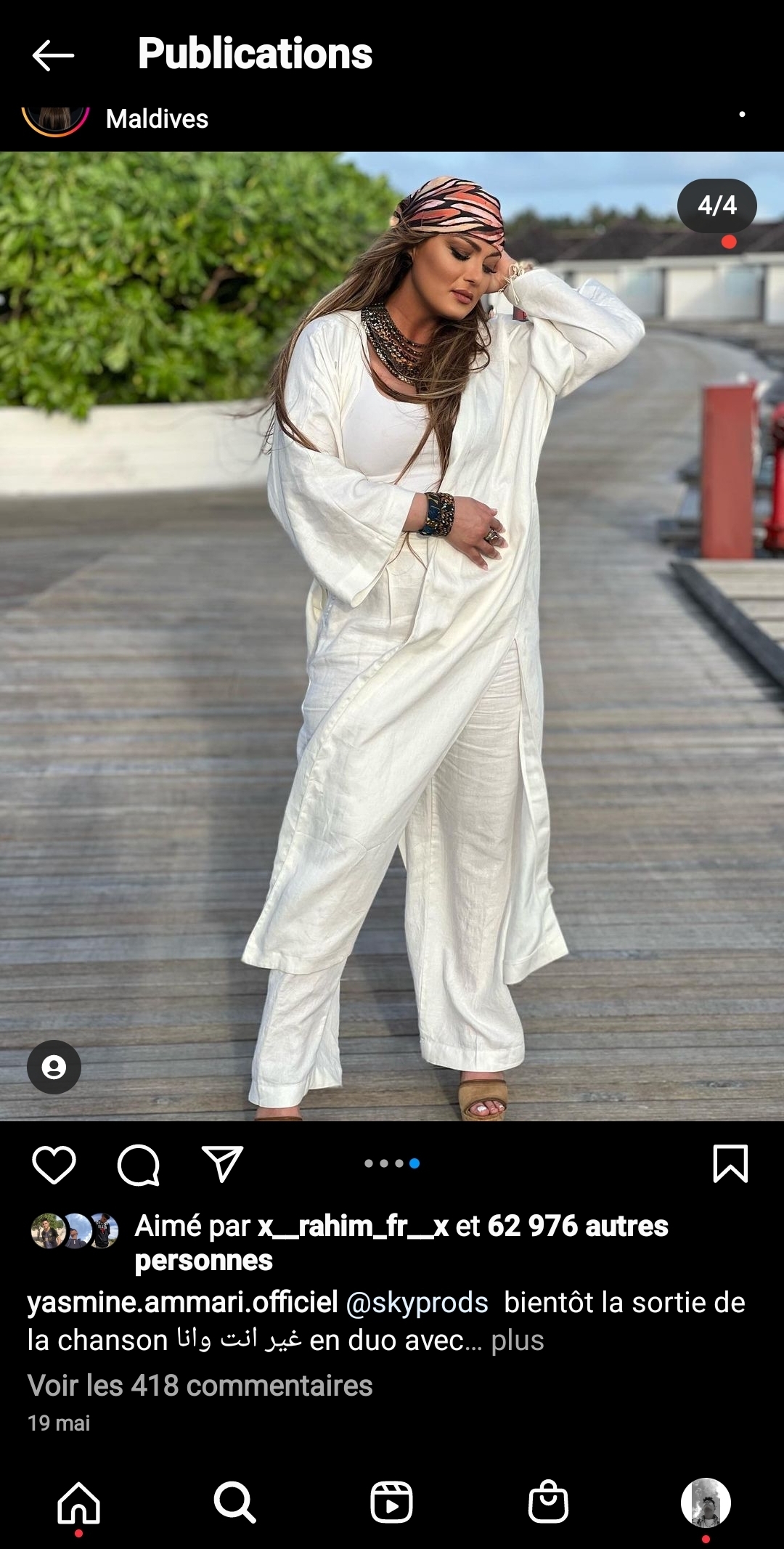Open x__rahim_fr__x's profile from likes
The image size is (784, 1549).
click(x=354, y=1226)
